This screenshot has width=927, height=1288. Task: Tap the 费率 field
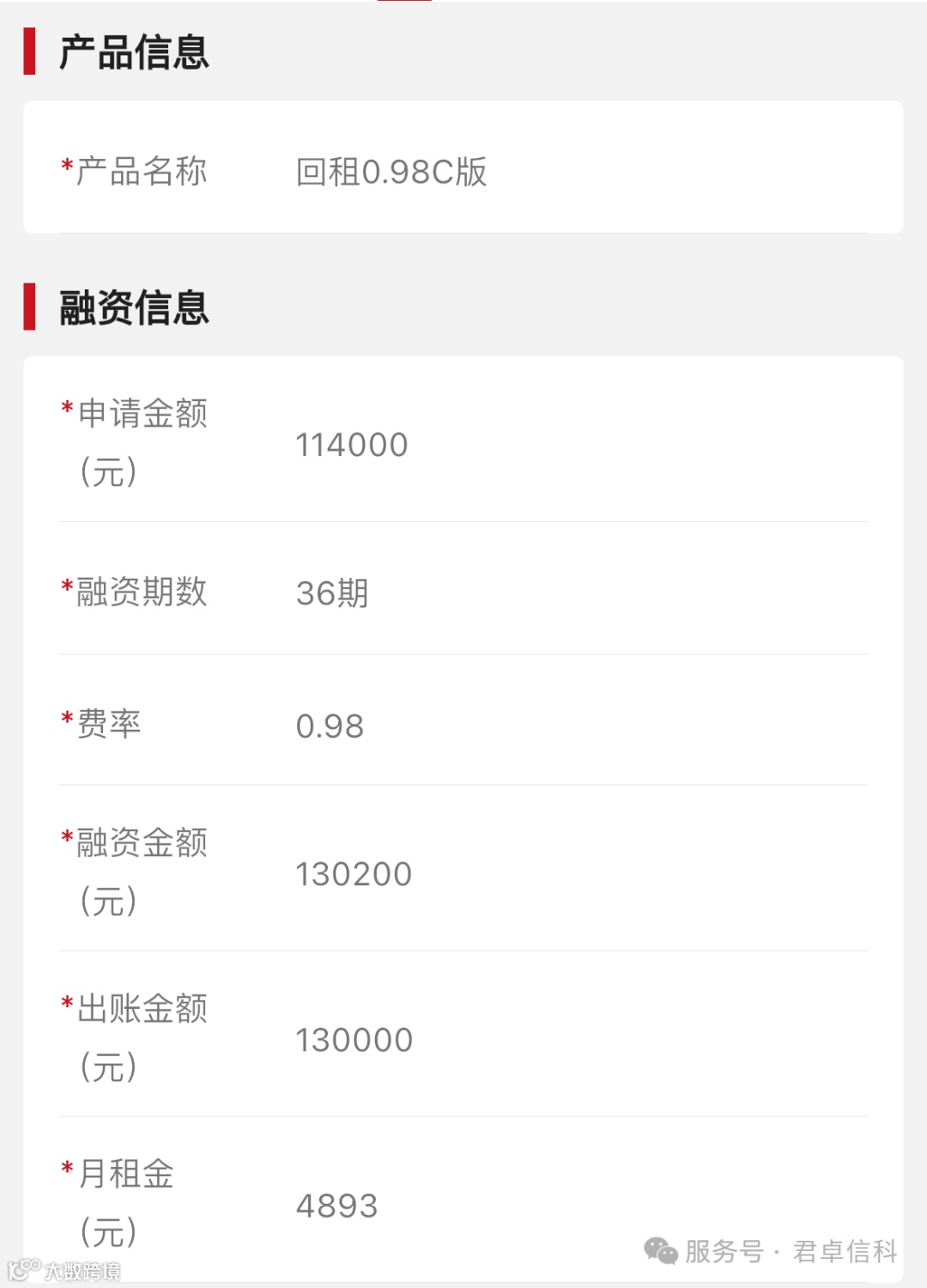click(x=330, y=726)
